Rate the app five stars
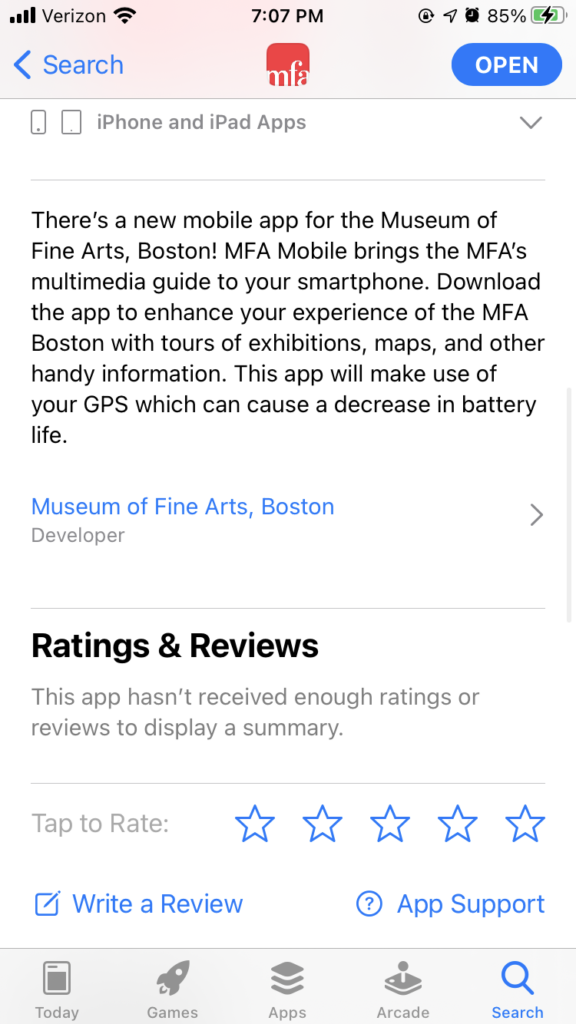 (x=525, y=824)
